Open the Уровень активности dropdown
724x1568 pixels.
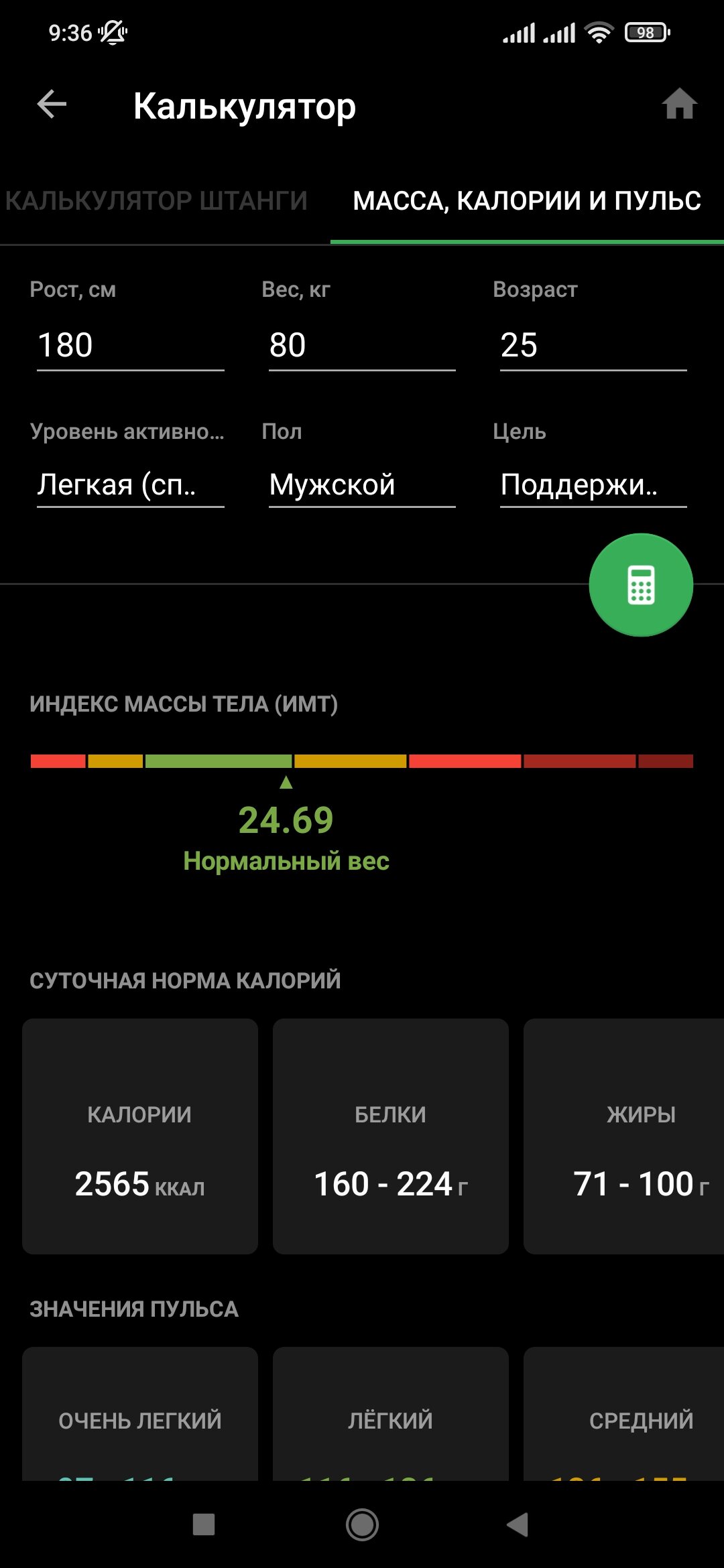pyautogui.click(x=130, y=484)
